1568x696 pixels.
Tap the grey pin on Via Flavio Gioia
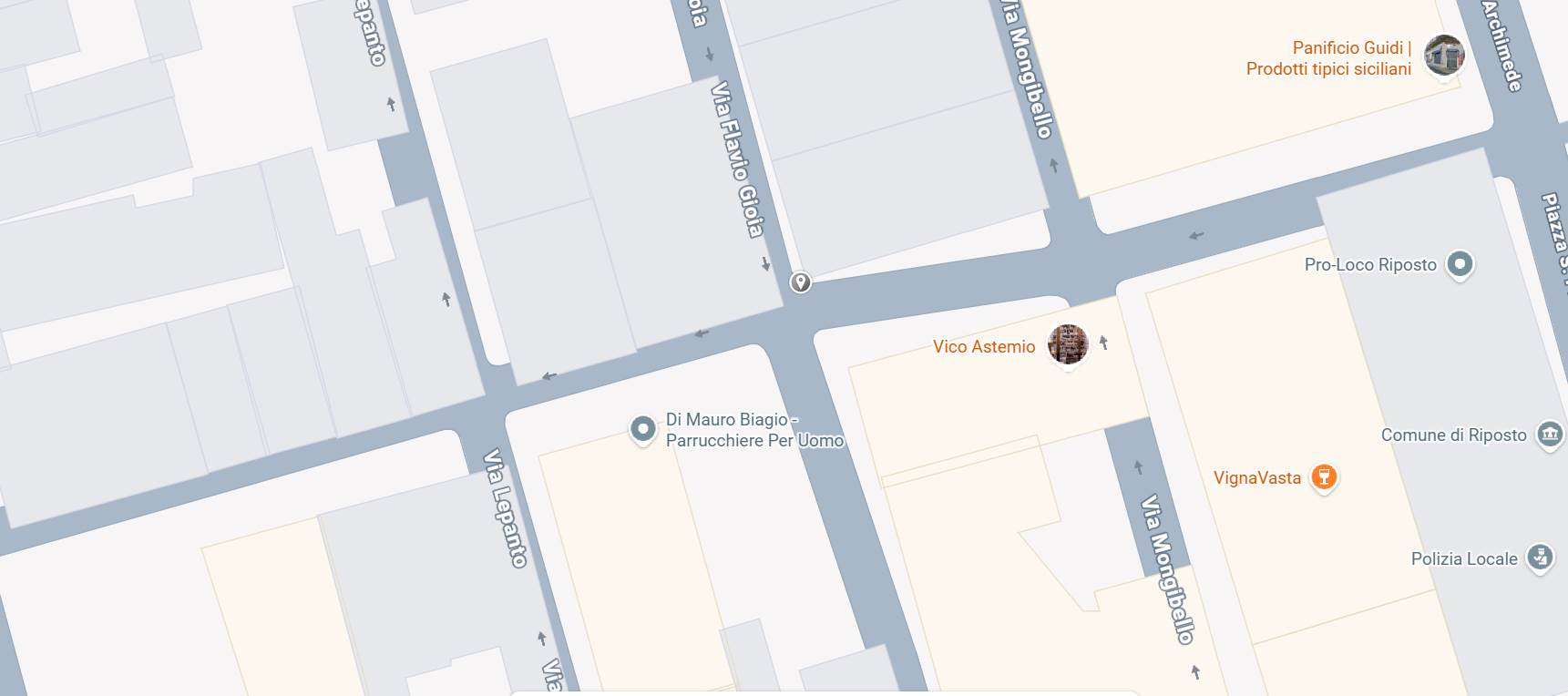(x=800, y=281)
